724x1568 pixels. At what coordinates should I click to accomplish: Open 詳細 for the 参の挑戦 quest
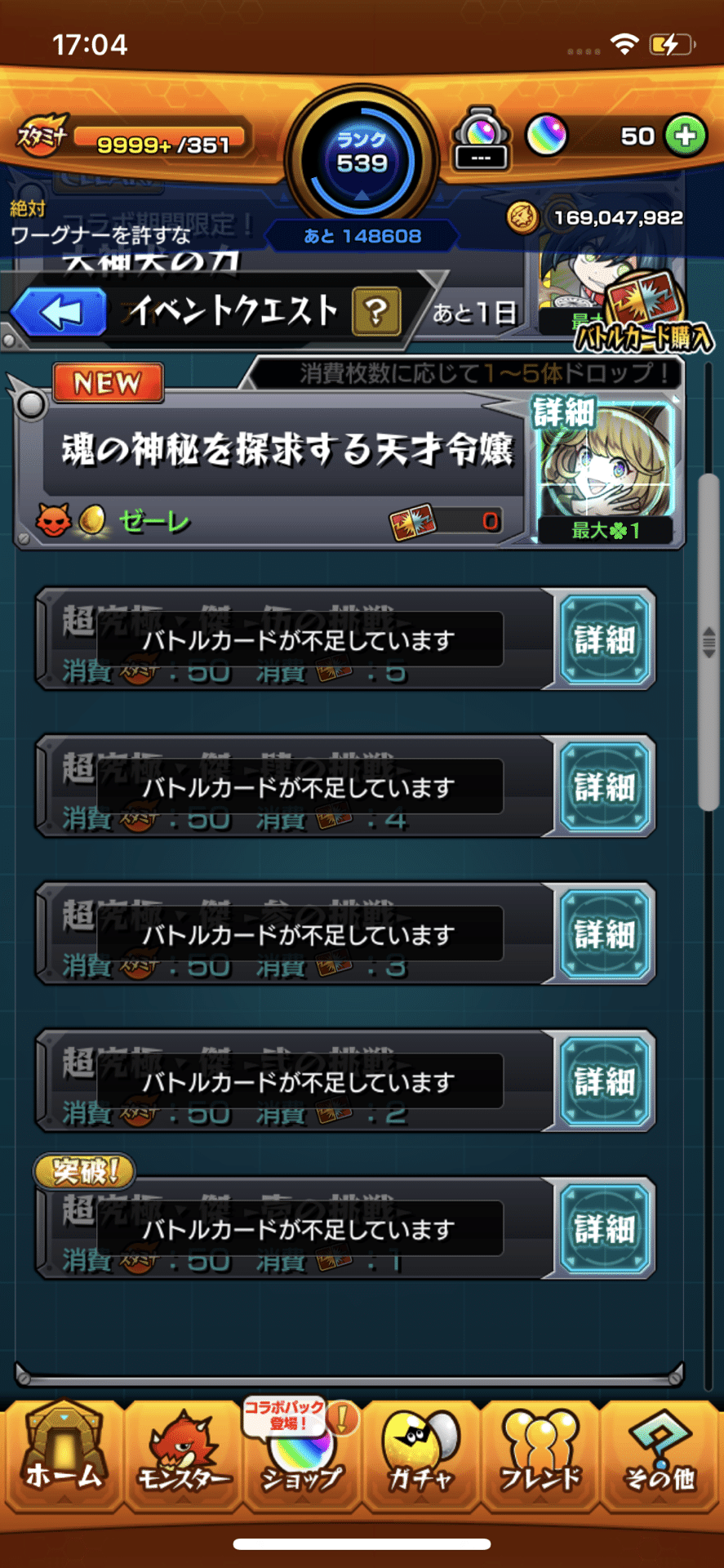pyautogui.click(x=604, y=934)
